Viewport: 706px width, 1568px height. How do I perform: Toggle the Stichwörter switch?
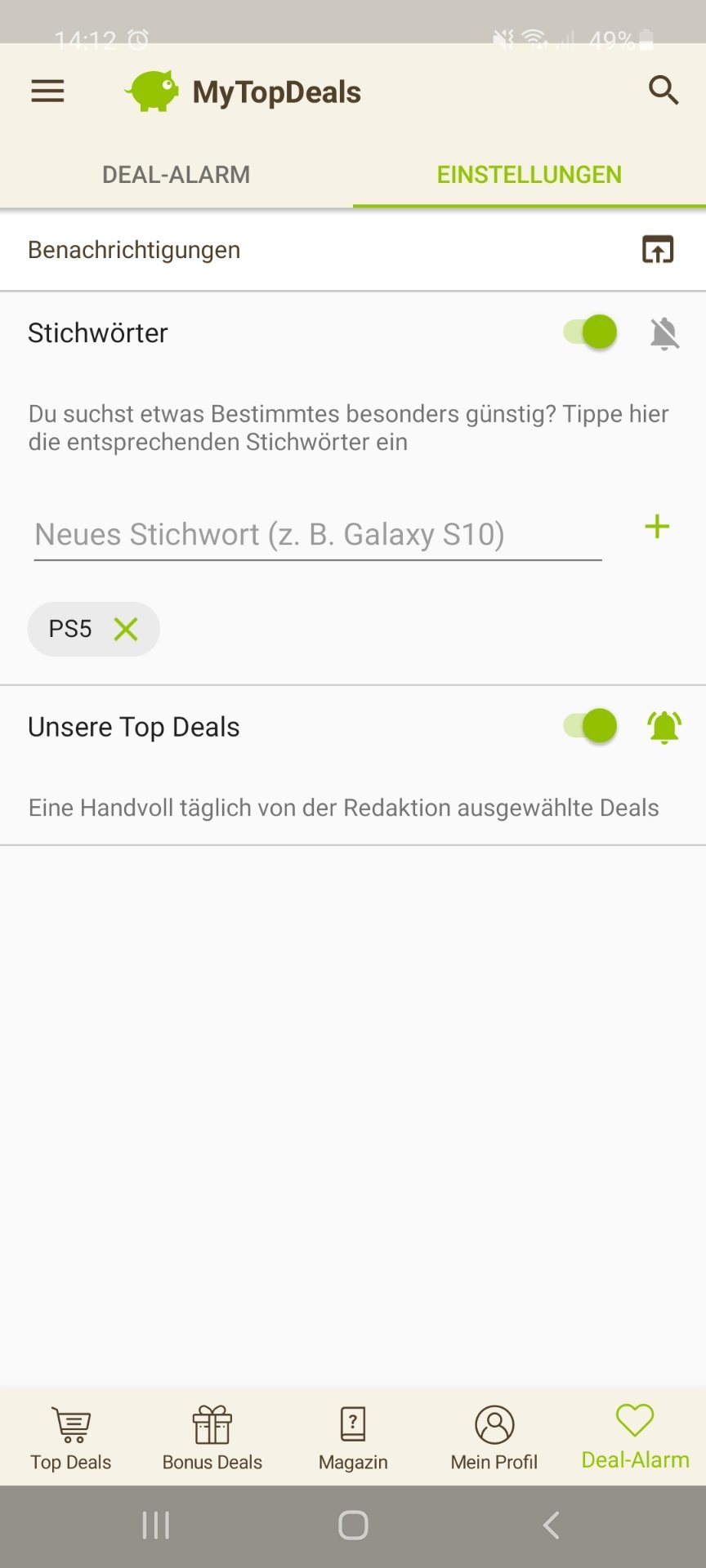click(x=590, y=332)
